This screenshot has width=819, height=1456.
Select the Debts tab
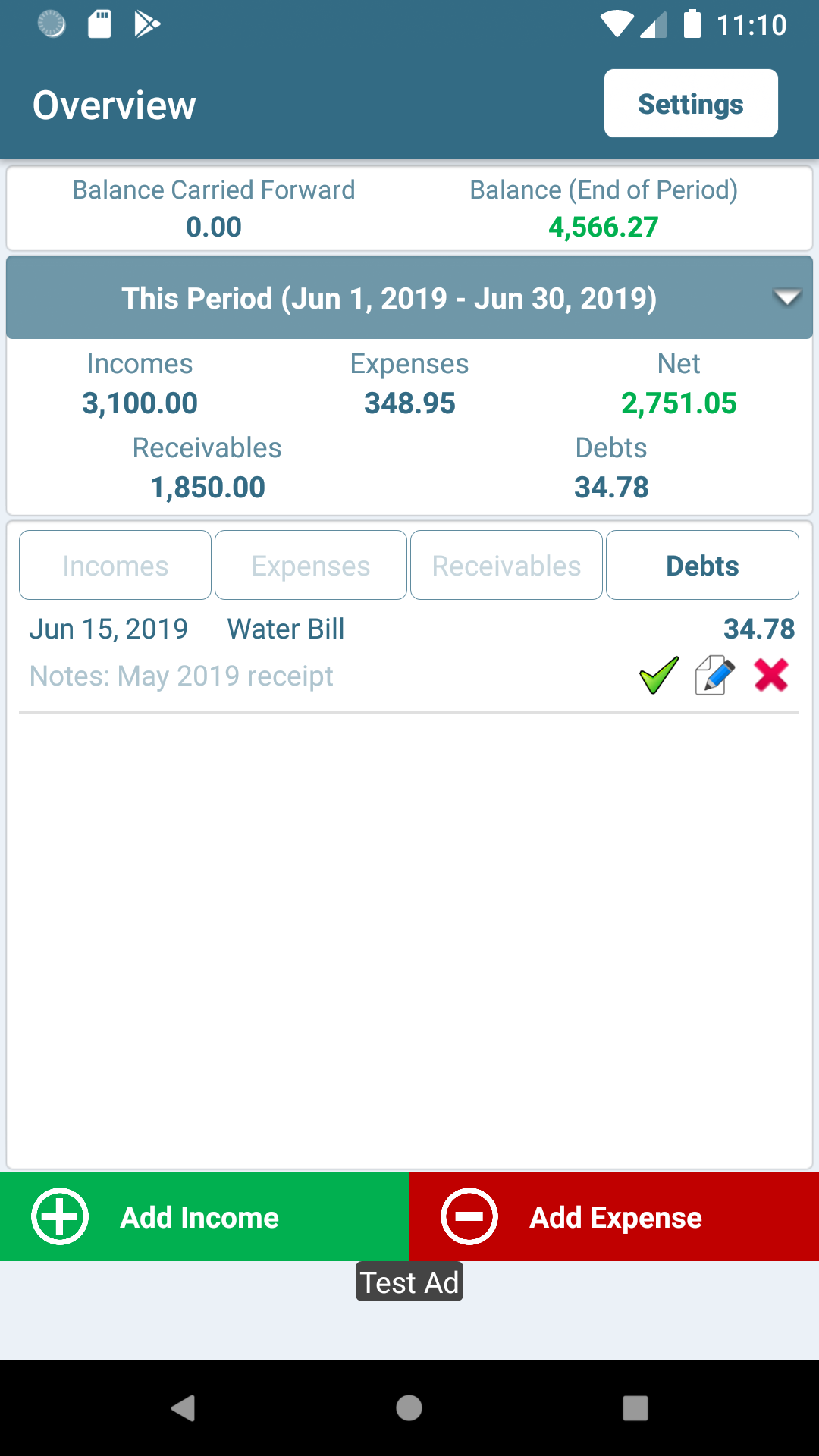pyautogui.click(x=701, y=564)
